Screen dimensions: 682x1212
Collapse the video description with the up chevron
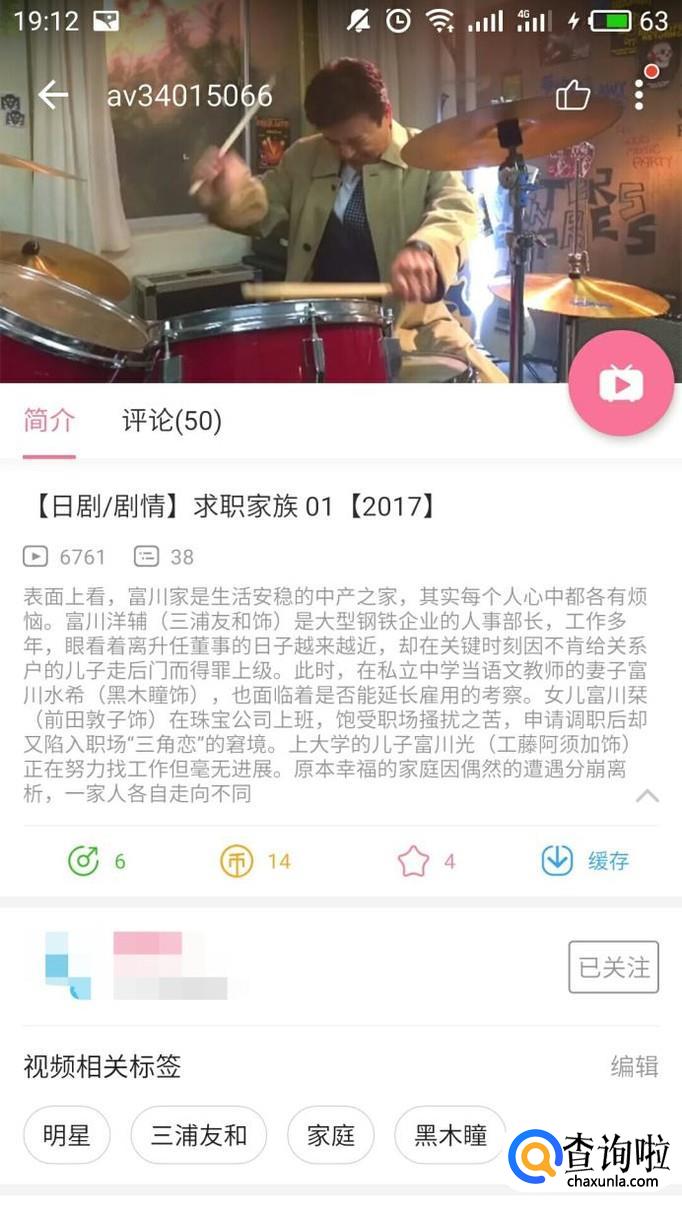(647, 796)
